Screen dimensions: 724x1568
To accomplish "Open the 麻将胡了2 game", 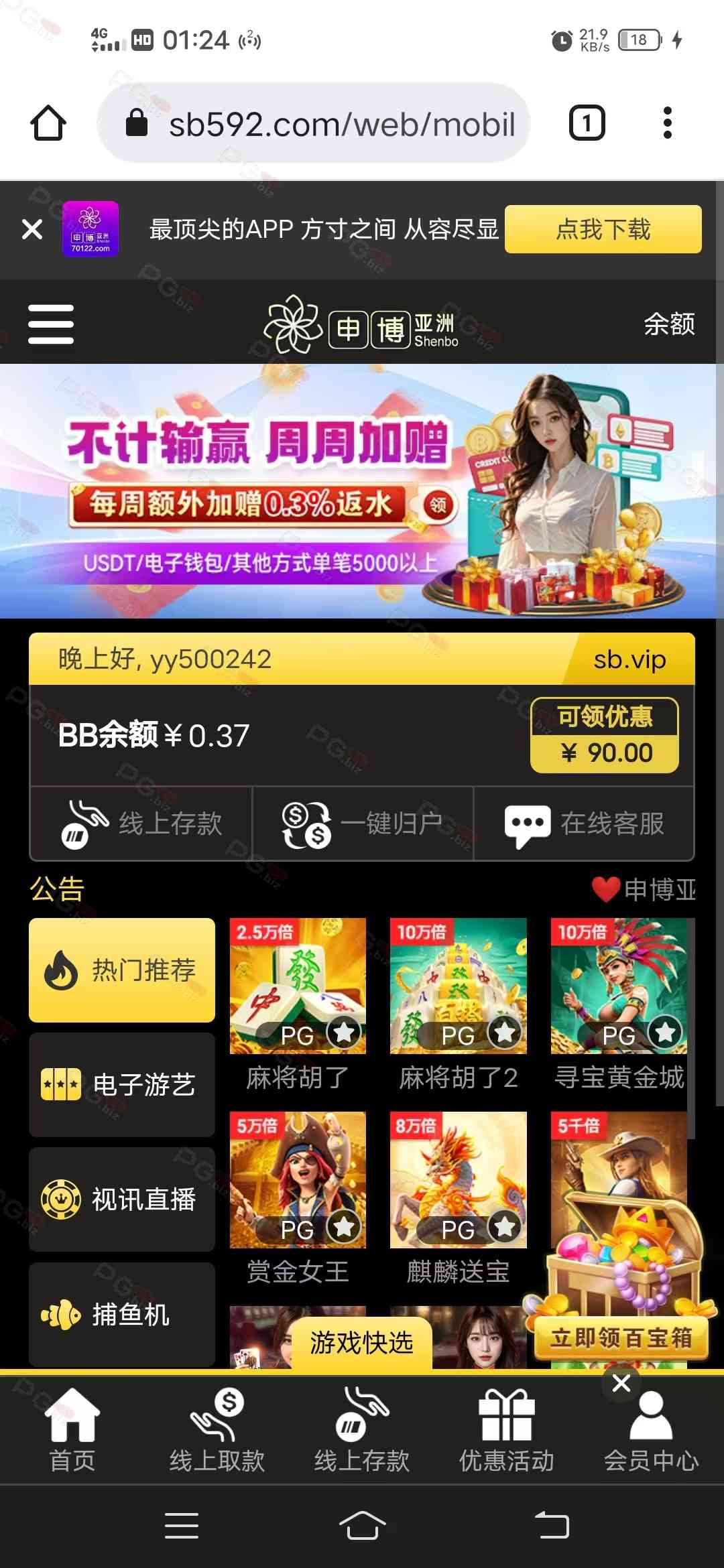I will [459, 986].
